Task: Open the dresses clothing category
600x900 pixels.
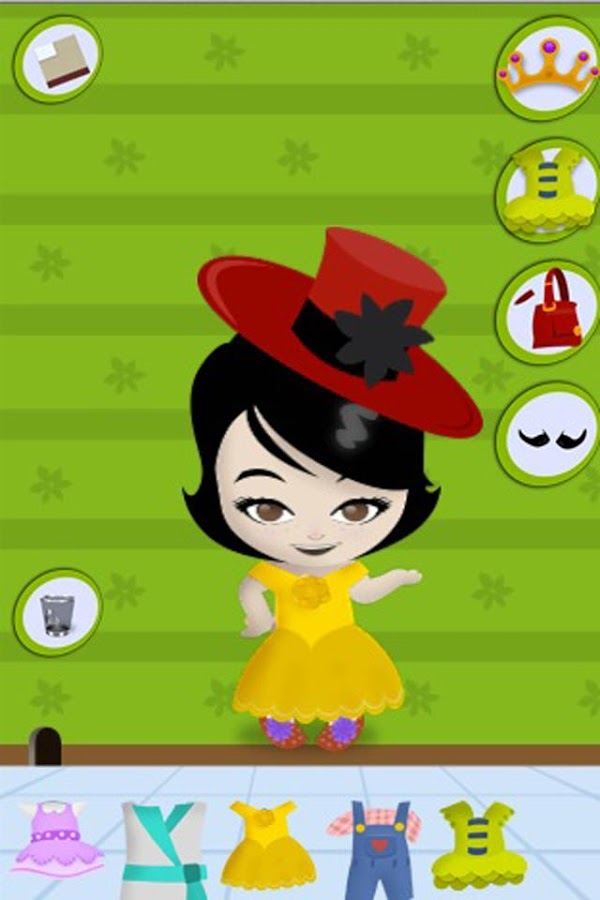Action: 546,188
